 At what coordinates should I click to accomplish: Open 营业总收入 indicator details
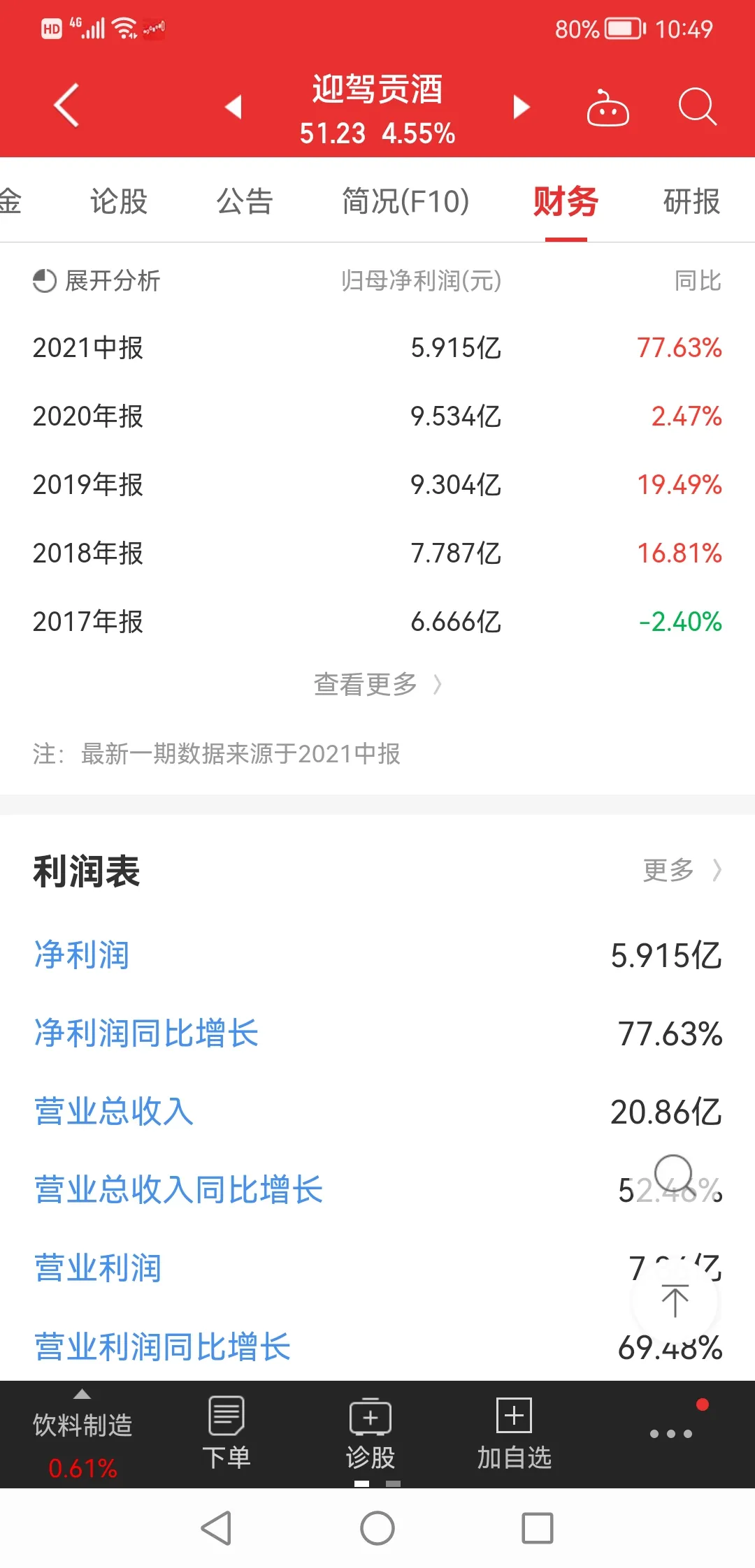pos(114,1112)
